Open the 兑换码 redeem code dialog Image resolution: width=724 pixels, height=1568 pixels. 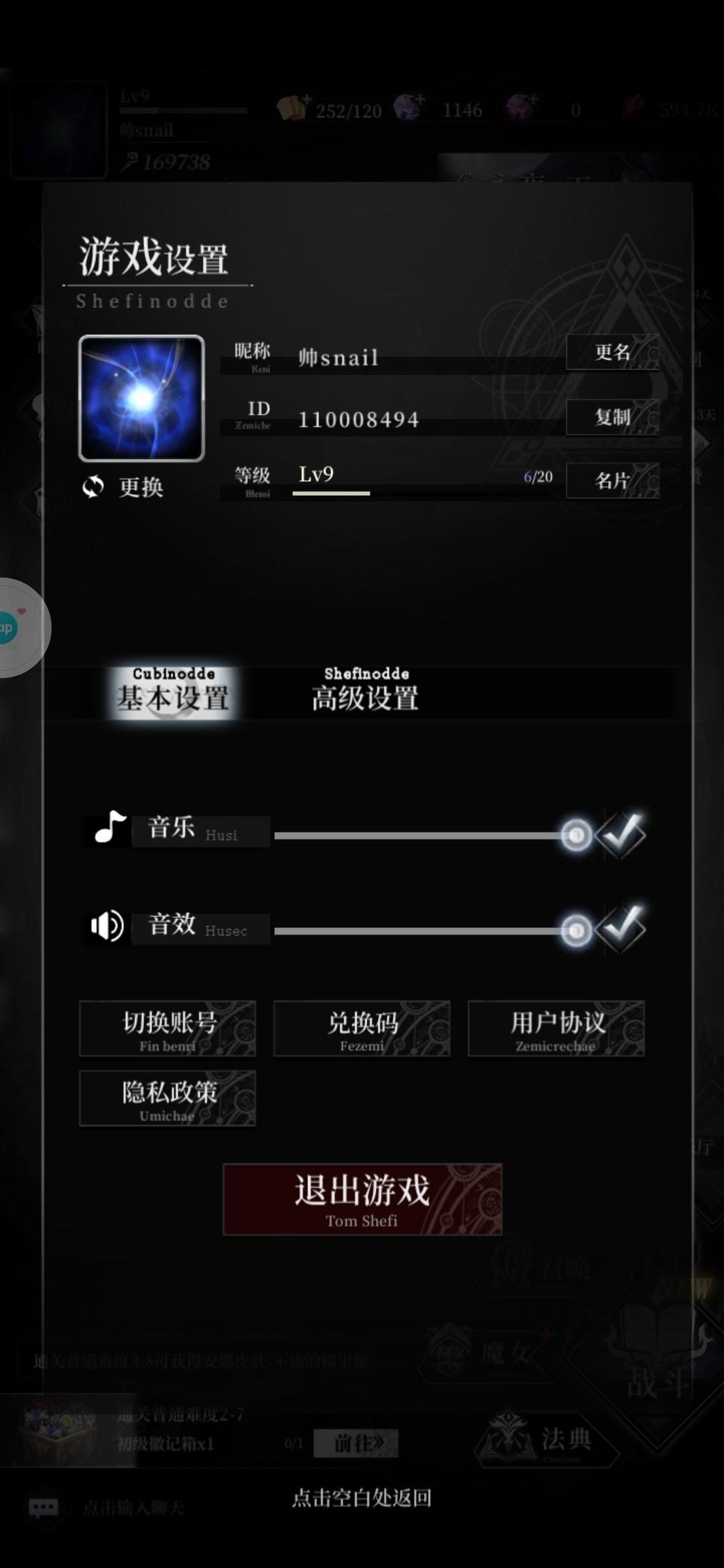pos(362,1029)
